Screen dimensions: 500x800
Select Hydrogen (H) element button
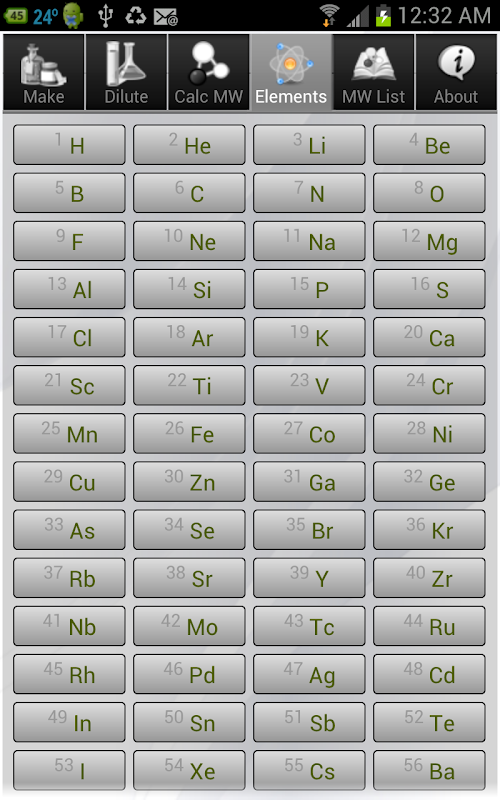coord(69,145)
